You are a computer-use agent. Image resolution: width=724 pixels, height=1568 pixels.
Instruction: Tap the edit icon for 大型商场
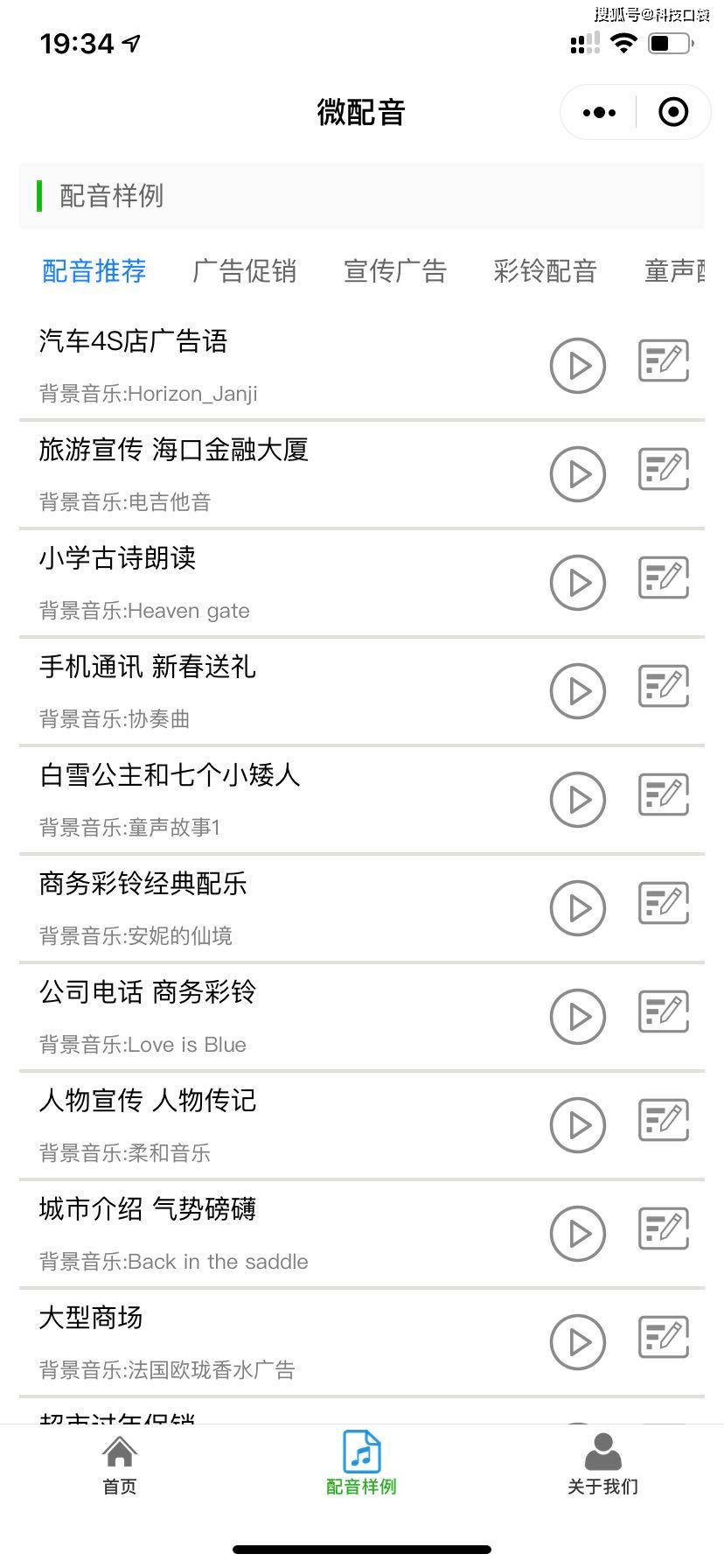pyautogui.click(x=664, y=1337)
